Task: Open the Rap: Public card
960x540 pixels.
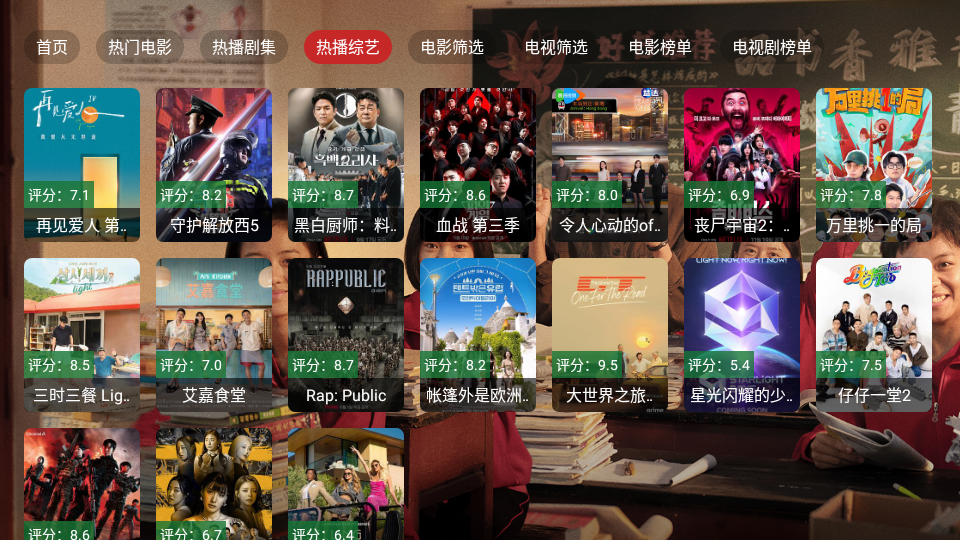Action: [x=346, y=334]
